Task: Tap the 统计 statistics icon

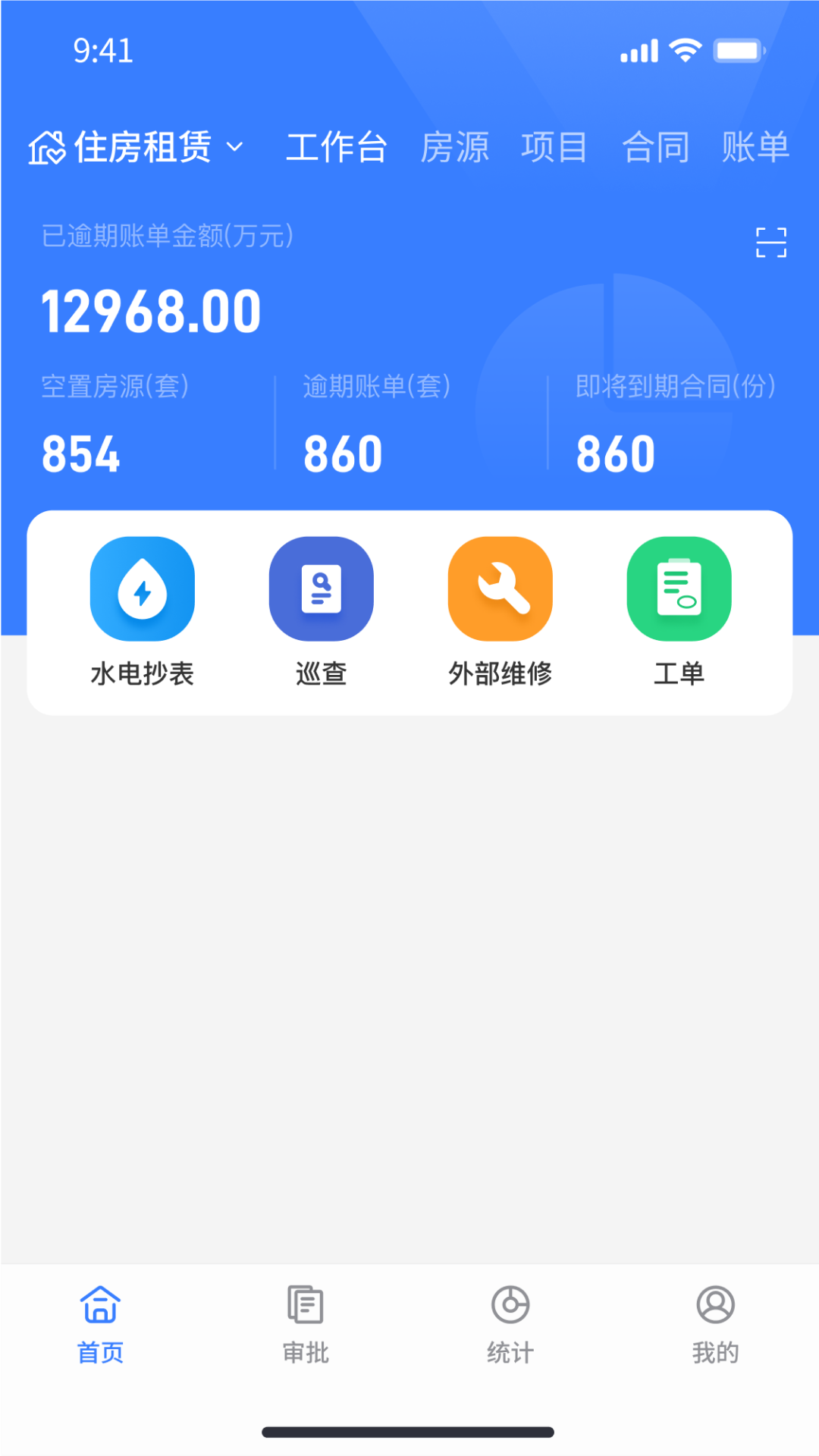Action: 509,1304
